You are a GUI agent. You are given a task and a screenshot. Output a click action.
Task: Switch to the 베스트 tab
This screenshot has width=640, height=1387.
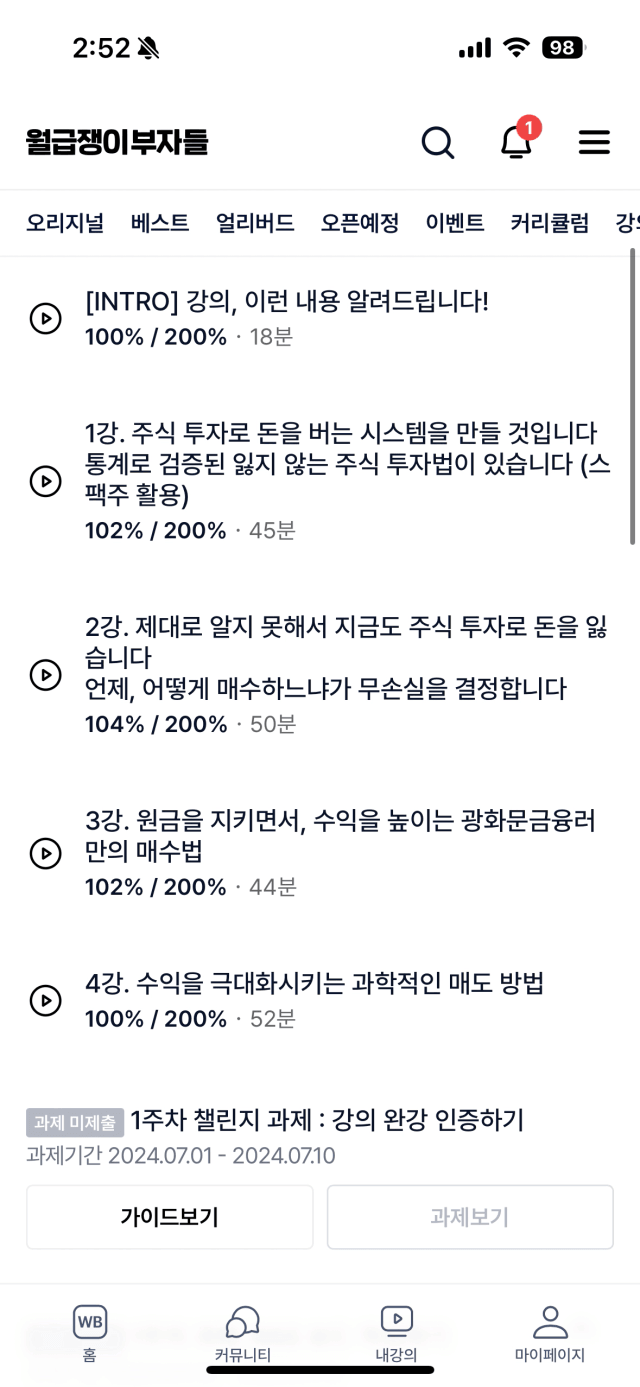(x=160, y=223)
